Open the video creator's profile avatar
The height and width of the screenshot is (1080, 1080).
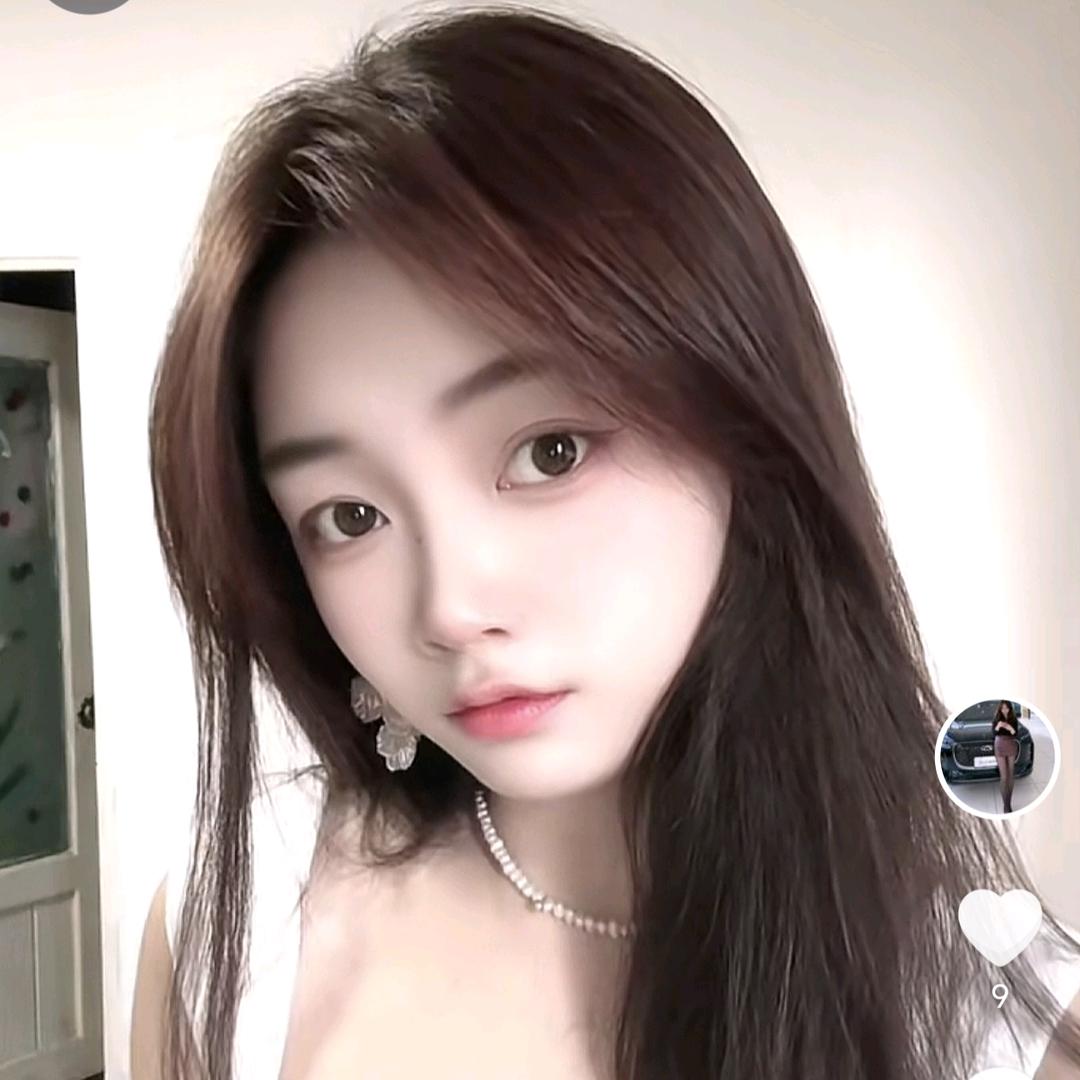(997, 758)
